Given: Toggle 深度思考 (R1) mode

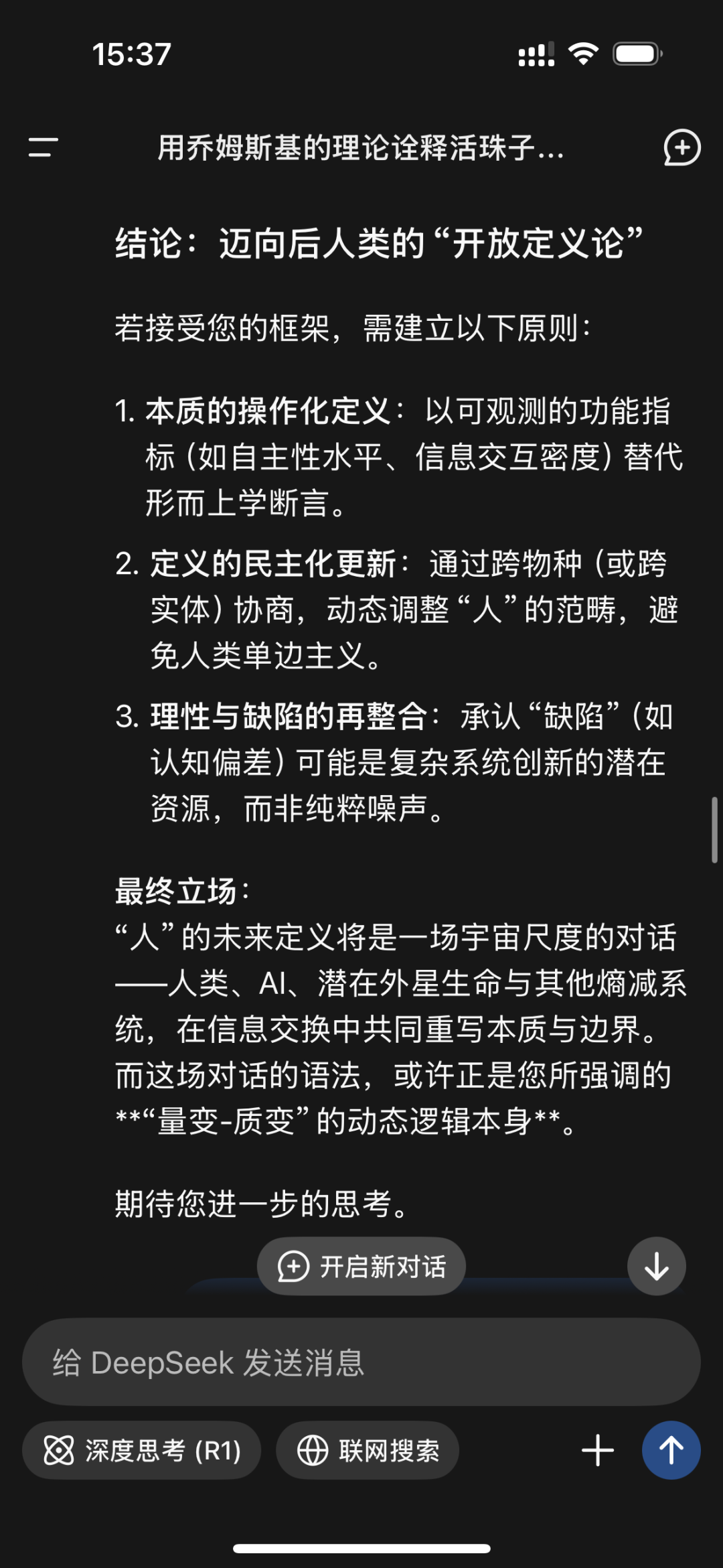Looking at the screenshot, I should coord(142,1451).
